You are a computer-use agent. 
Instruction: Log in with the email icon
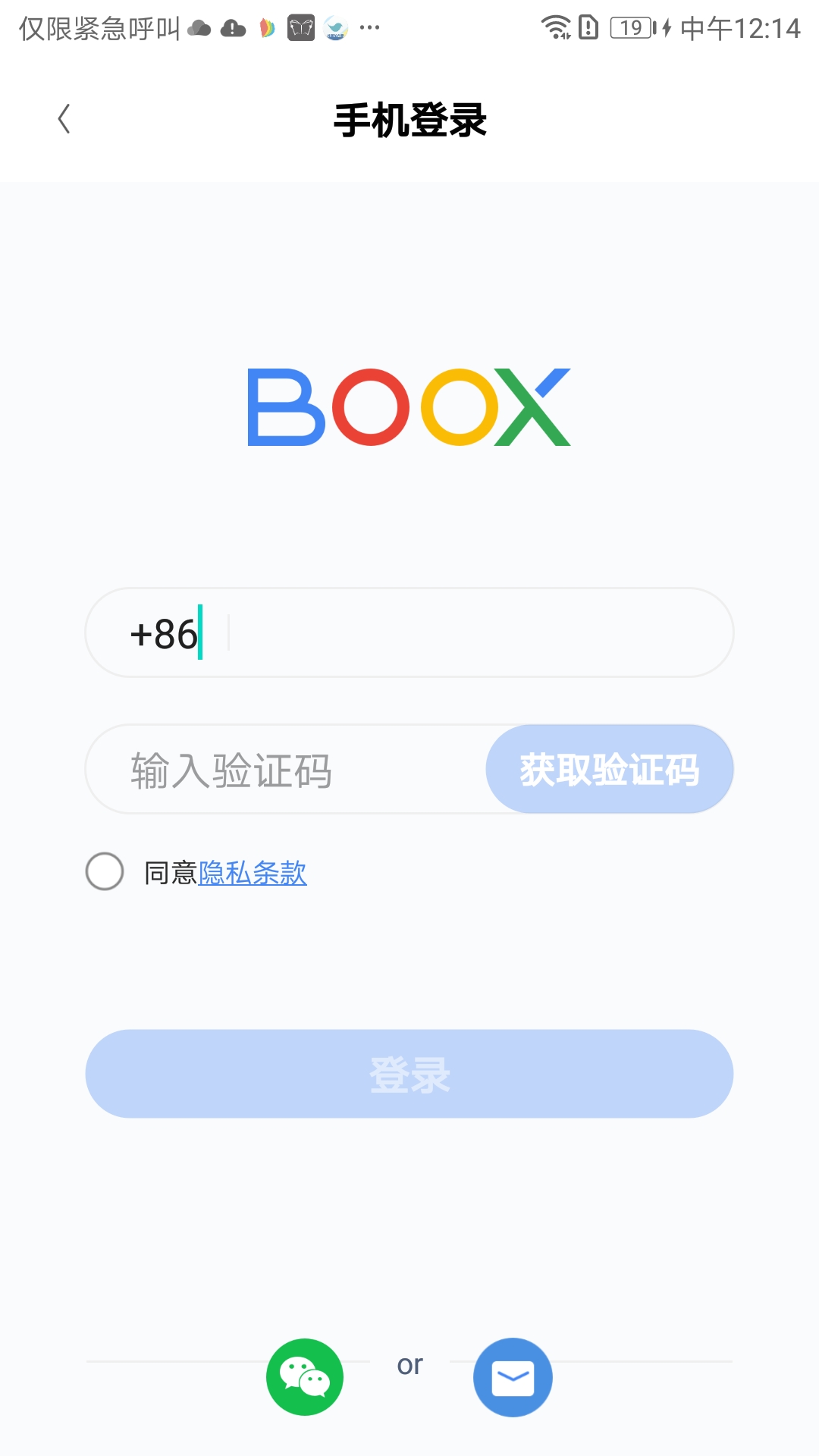click(x=513, y=1377)
